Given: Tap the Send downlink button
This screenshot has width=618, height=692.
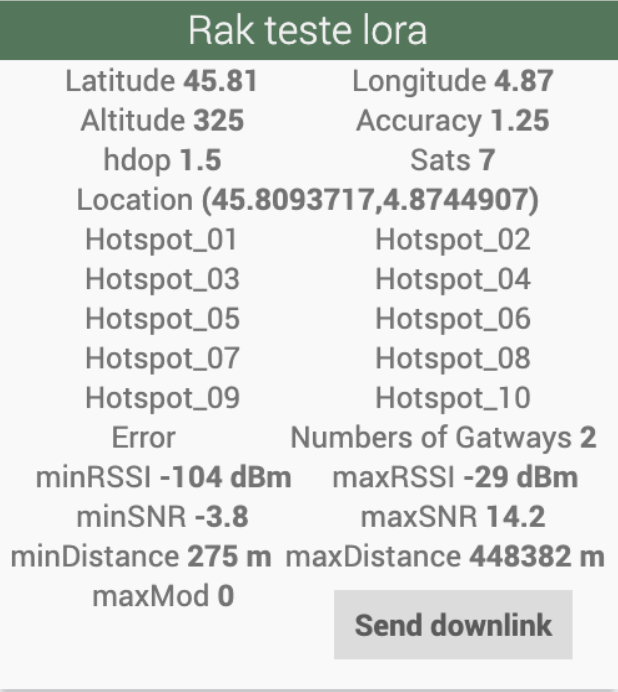Looking at the screenshot, I should pyautogui.click(x=453, y=625).
